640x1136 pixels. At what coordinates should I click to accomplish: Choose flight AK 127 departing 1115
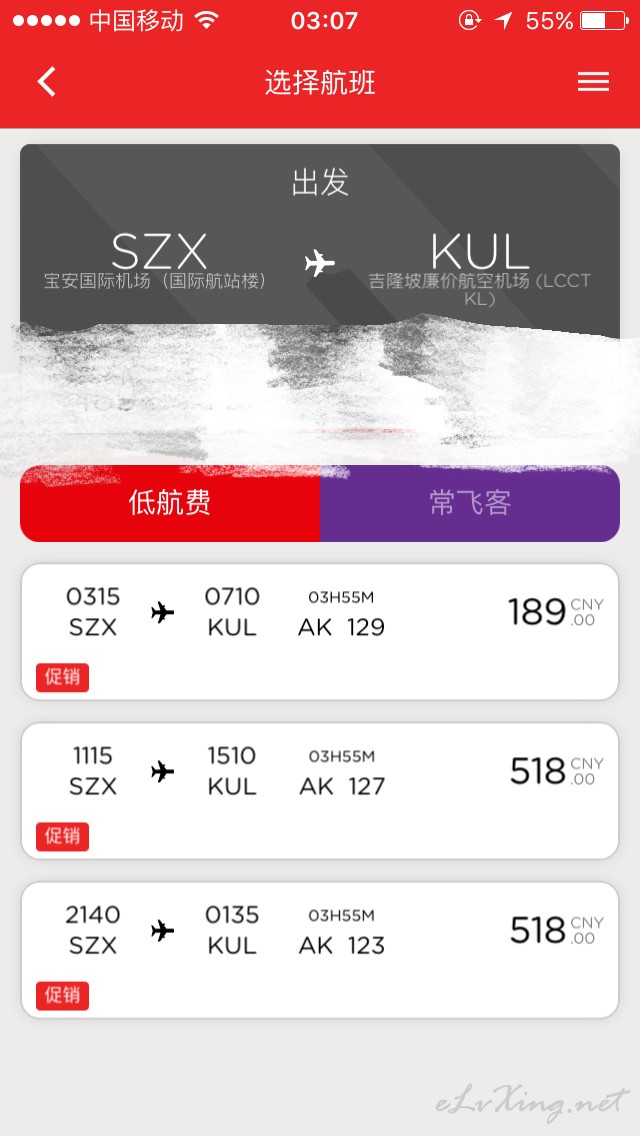pos(320,791)
